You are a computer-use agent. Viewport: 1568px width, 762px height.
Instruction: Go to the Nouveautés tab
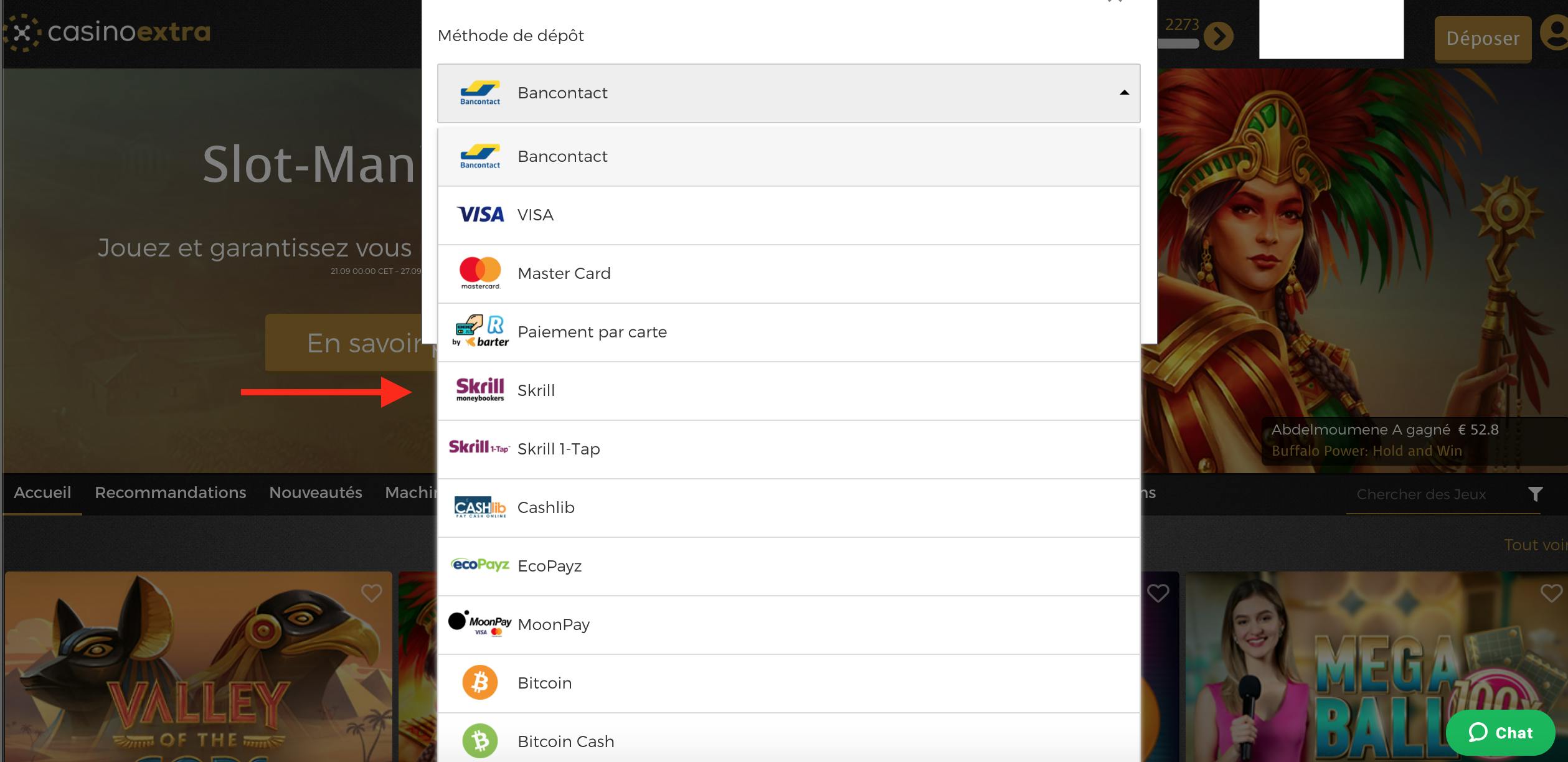pos(315,493)
